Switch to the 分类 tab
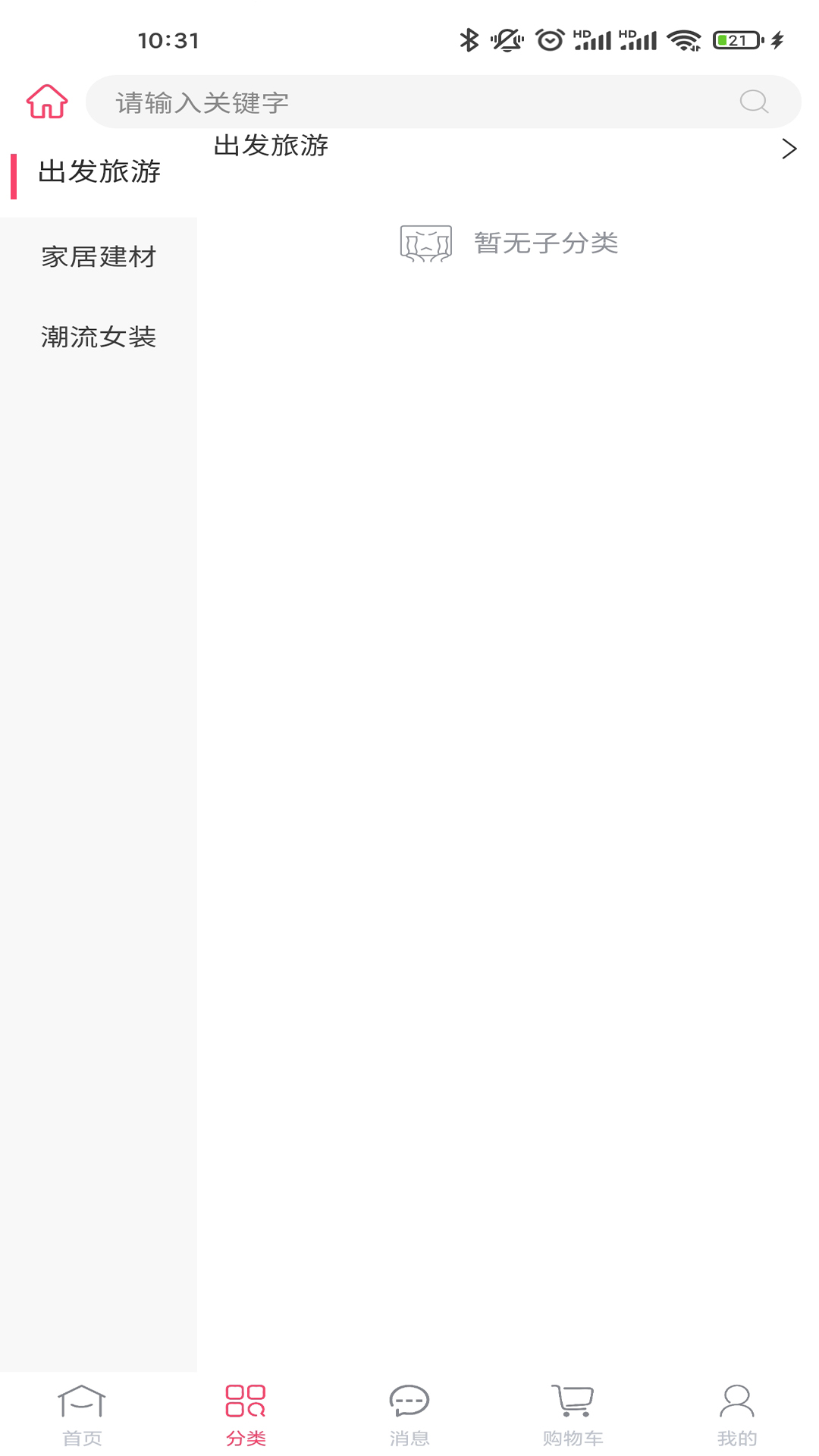Viewport: 819px width, 1456px height. click(x=246, y=1415)
